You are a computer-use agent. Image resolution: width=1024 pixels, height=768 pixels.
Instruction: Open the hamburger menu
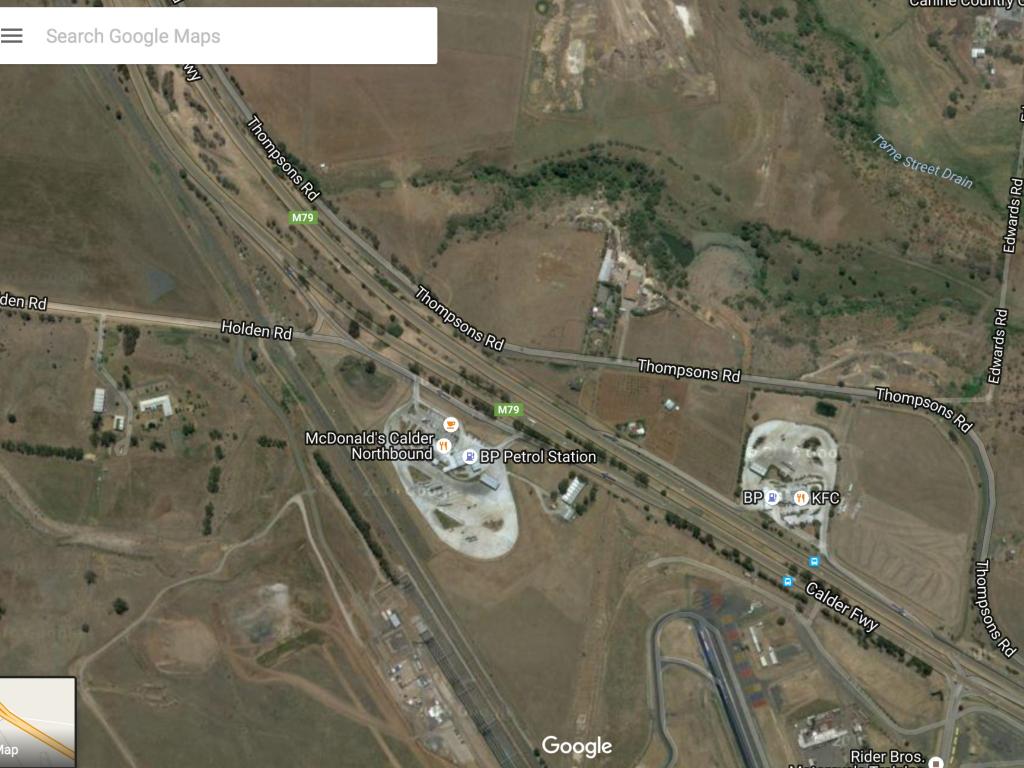[x=12, y=36]
